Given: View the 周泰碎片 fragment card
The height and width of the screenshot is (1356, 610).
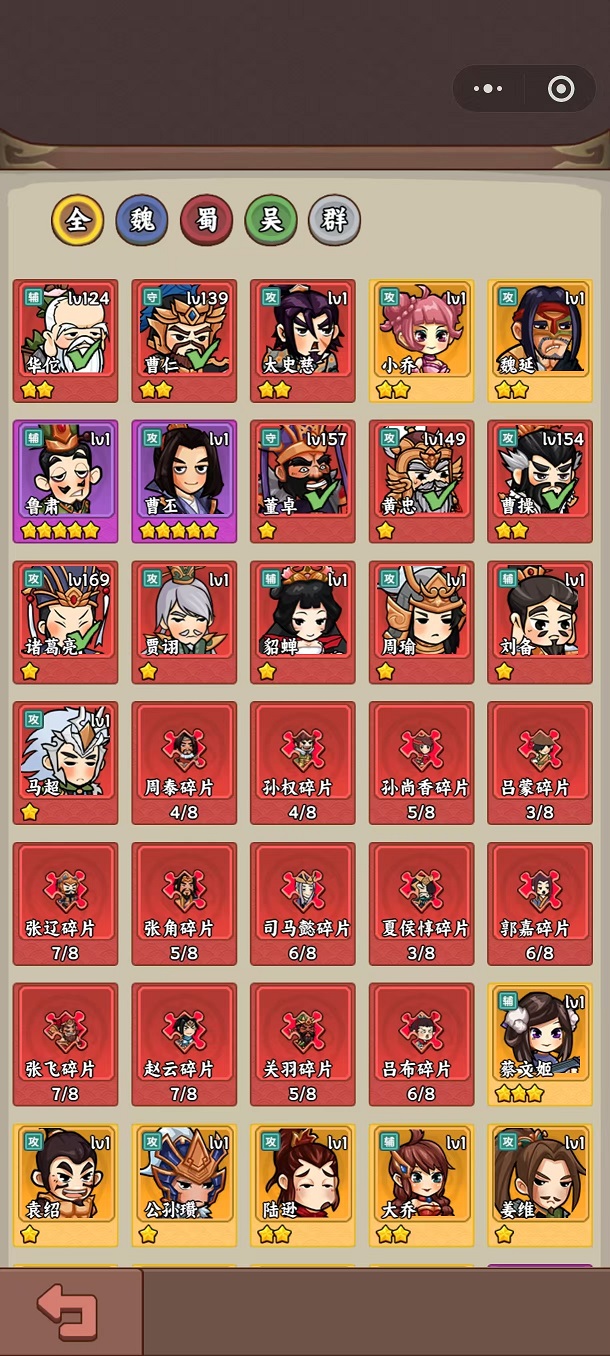Looking at the screenshot, I should click(184, 763).
